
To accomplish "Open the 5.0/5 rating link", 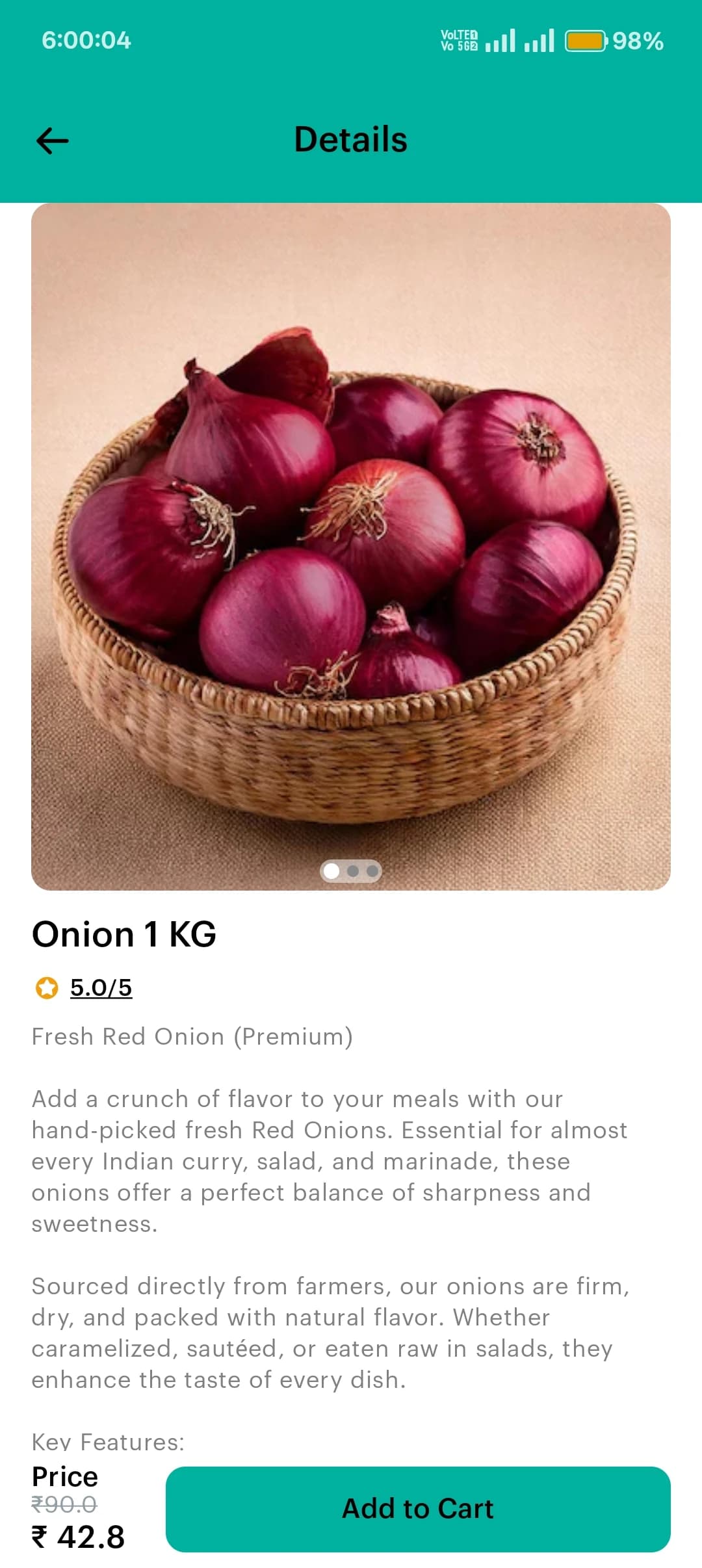I will point(101,987).
